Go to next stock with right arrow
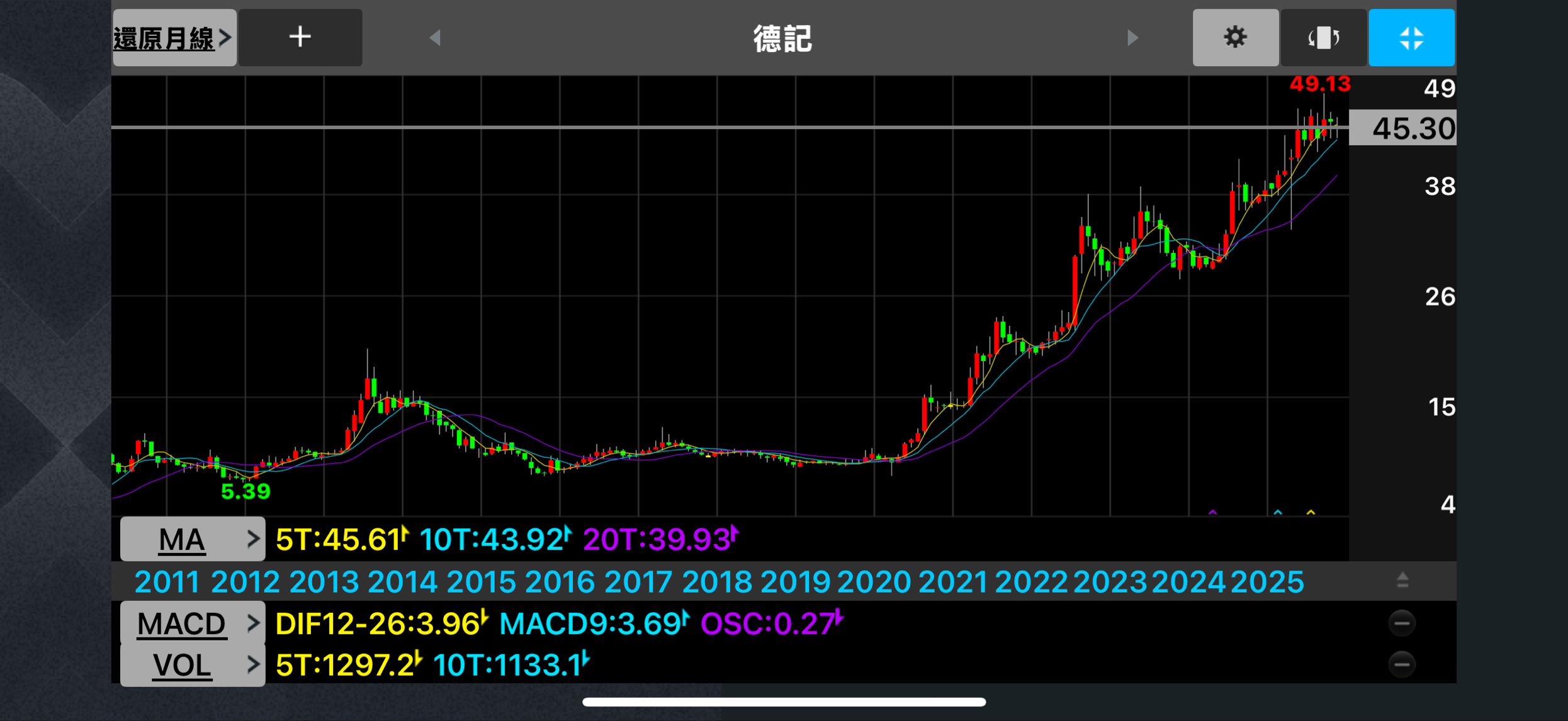 tap(1132, 38)
